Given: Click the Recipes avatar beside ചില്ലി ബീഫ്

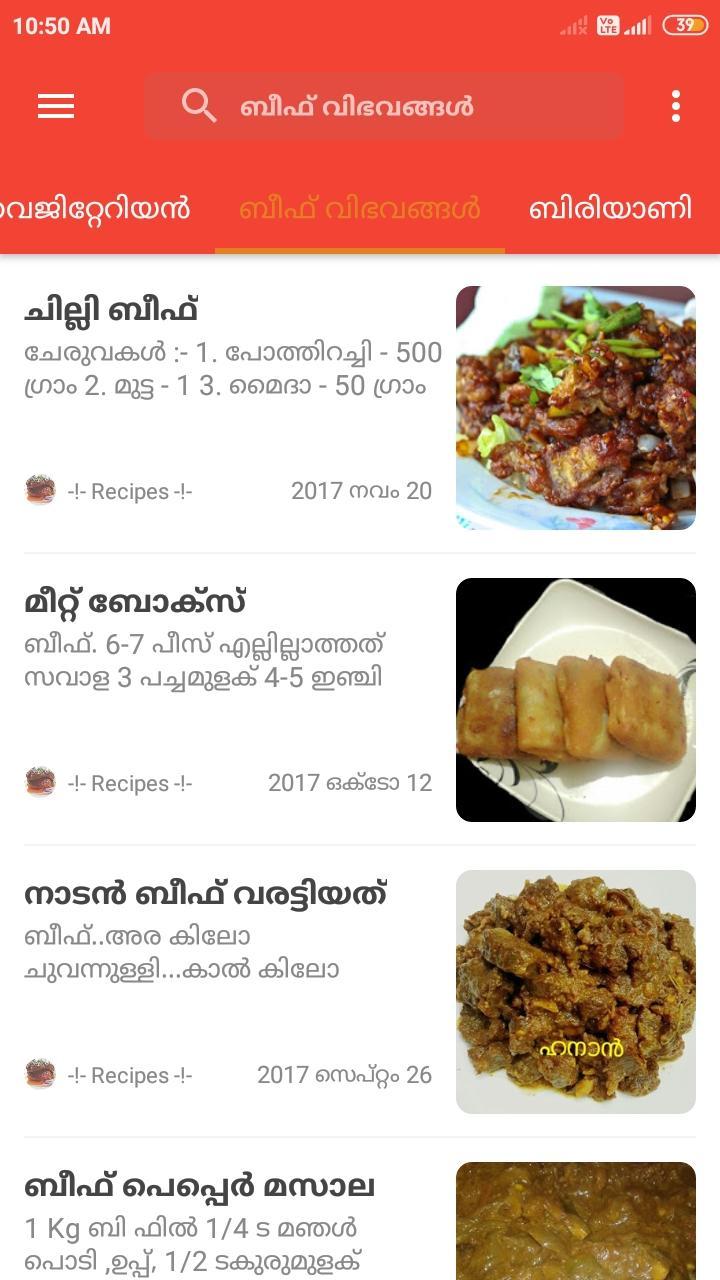Looking at the screenshot, I should (x=38, y=491).
